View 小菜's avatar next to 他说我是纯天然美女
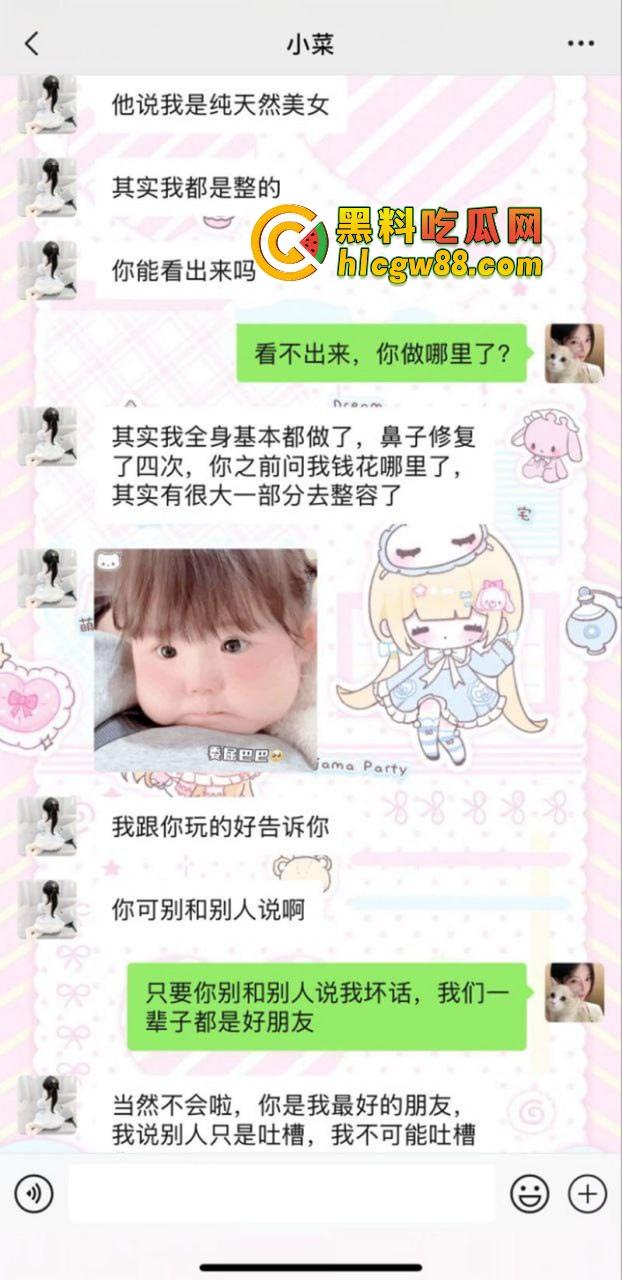The image size is (622, 1280). click(x=46, y=104)
